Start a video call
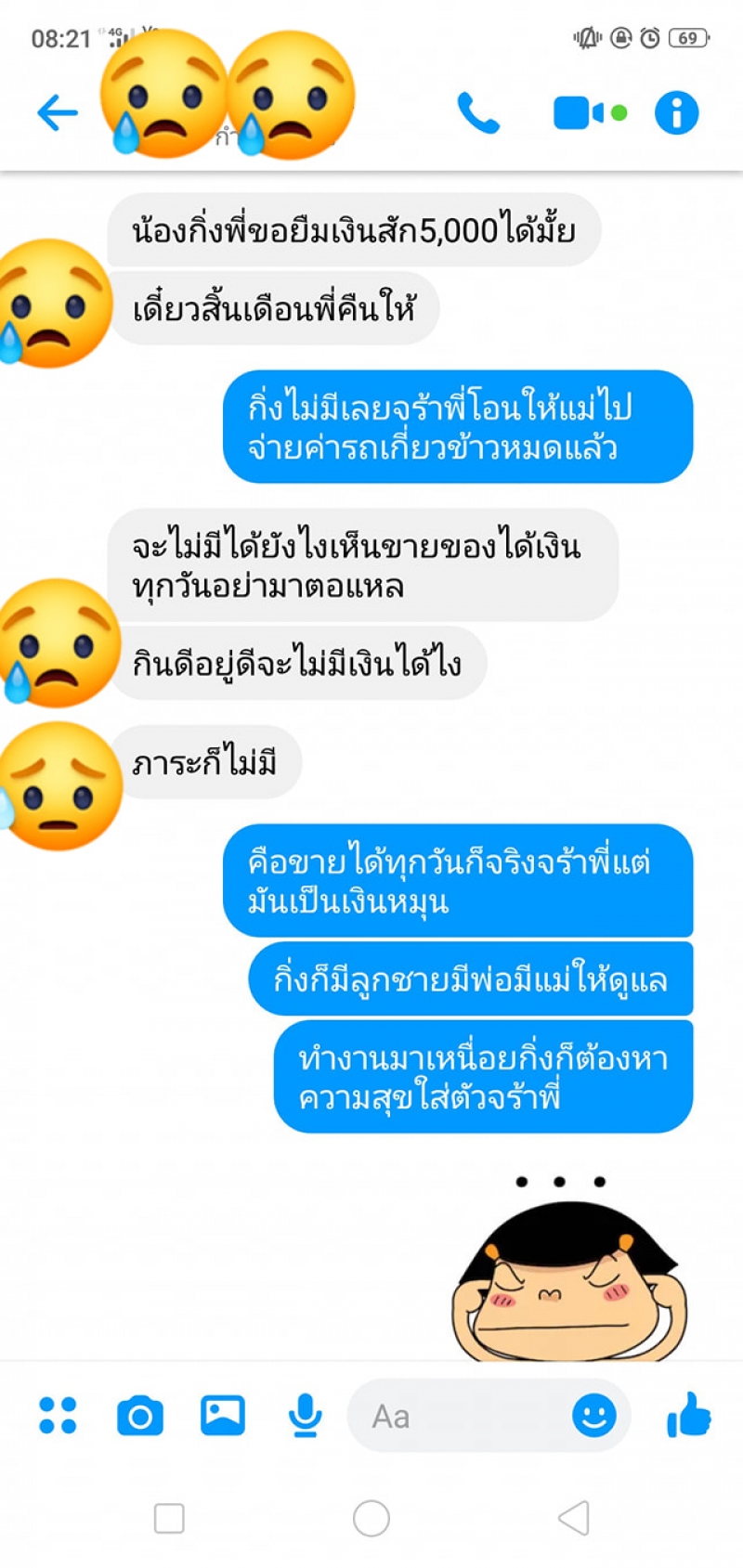 [579, 113]
